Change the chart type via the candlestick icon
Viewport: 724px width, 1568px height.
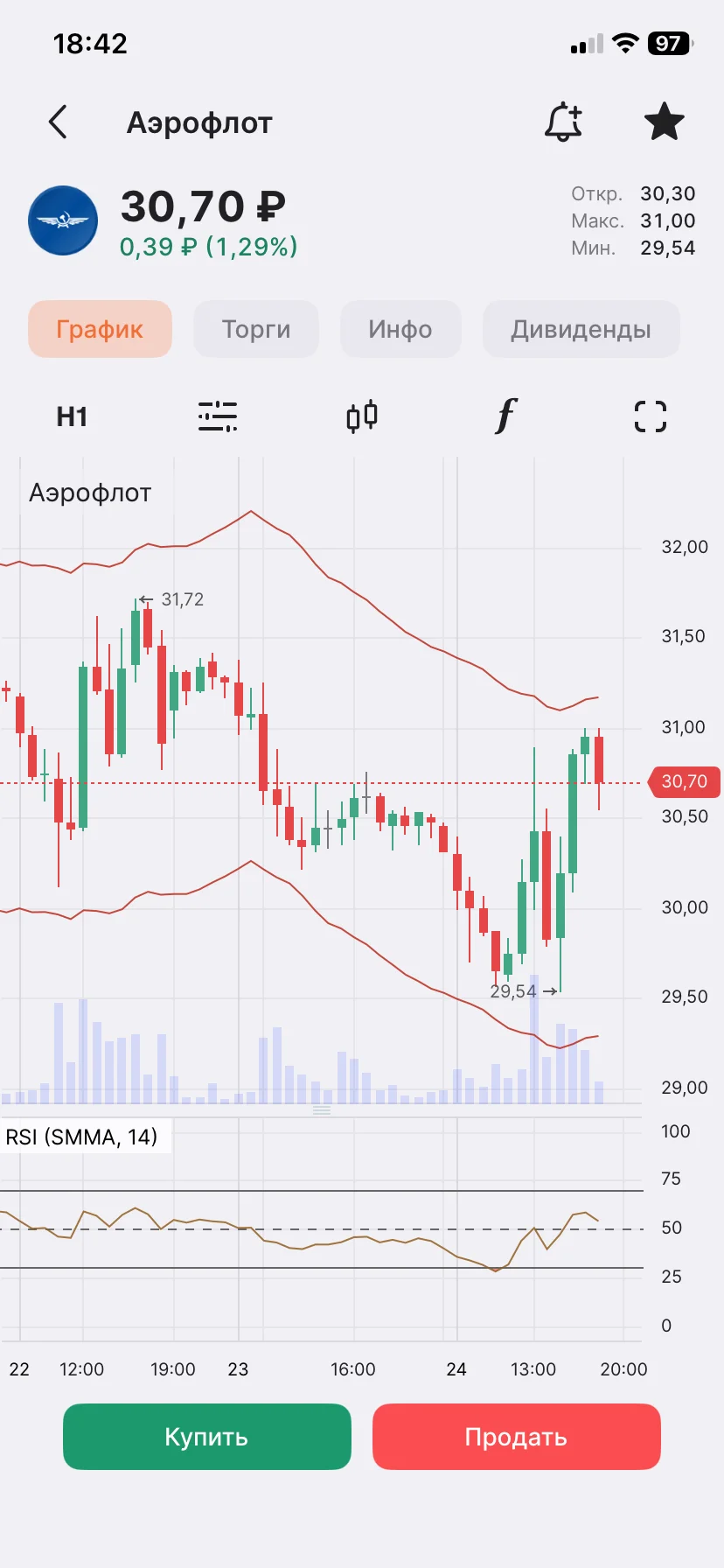pyautogui.click(x=362, y=416)
